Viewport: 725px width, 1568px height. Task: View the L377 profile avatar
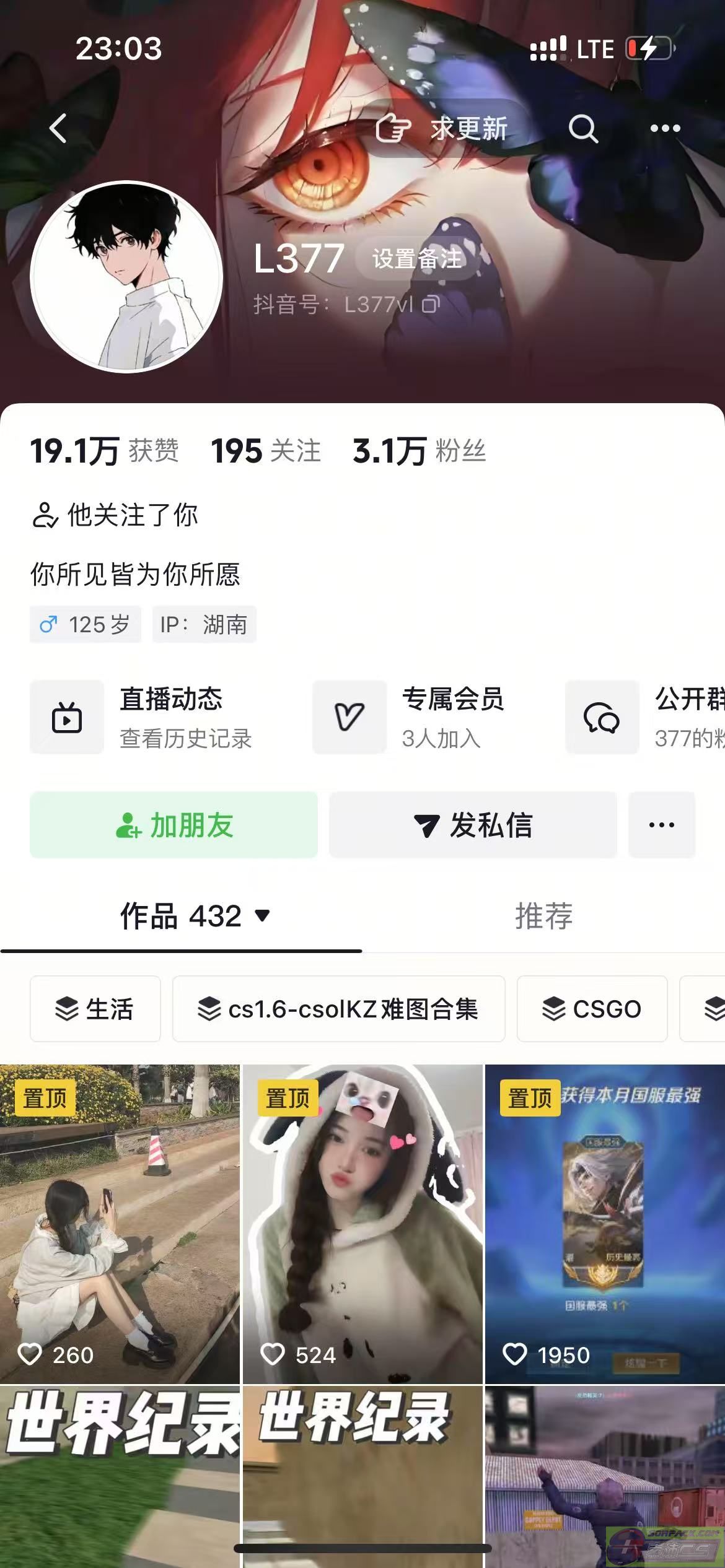[126, 277]
